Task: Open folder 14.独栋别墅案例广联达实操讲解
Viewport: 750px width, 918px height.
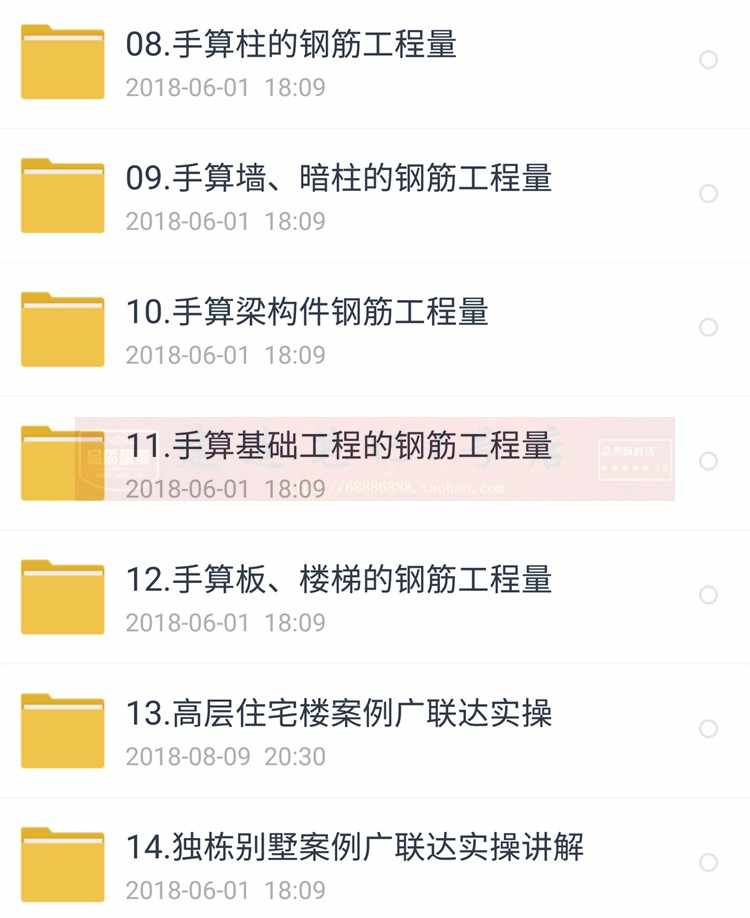Action: [x=355, y=845]
